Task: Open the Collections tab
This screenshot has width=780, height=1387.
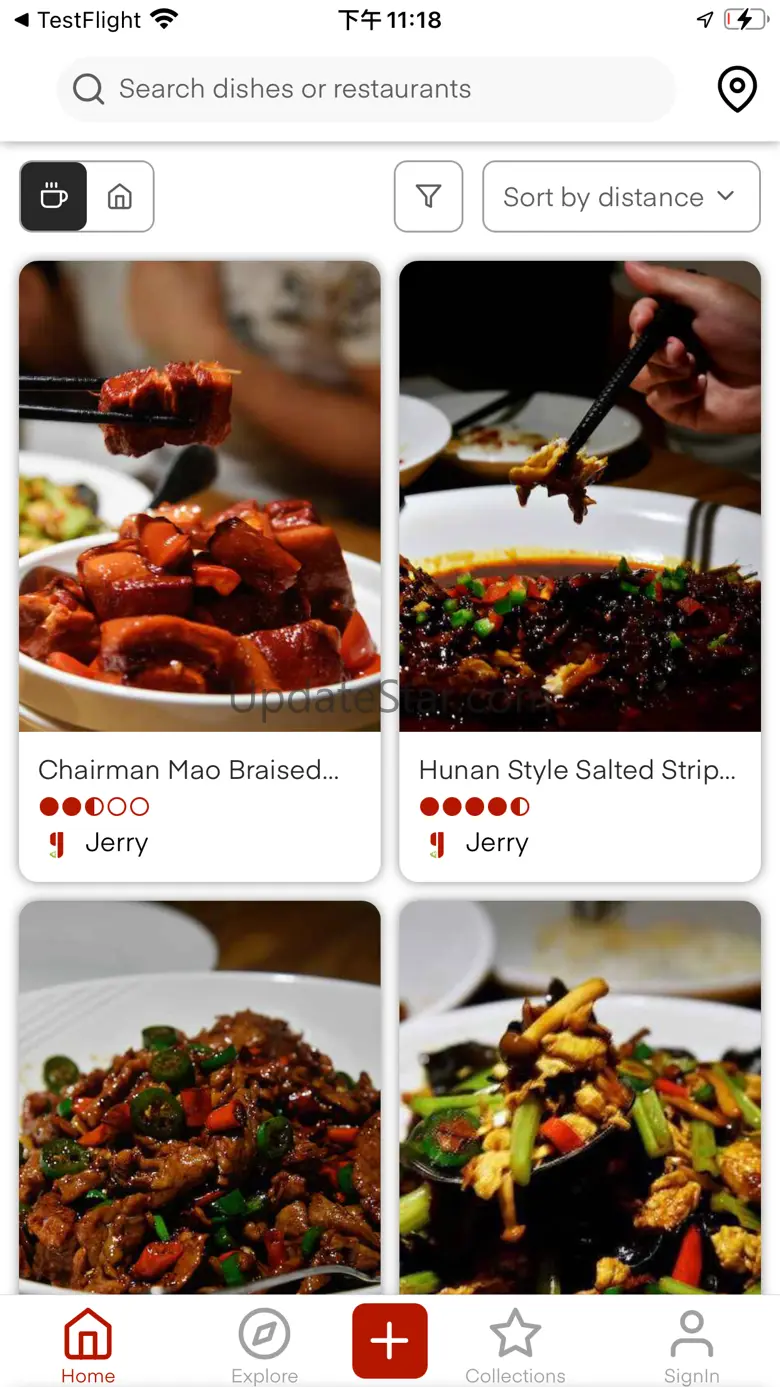Action: (x=515, y=1346)
